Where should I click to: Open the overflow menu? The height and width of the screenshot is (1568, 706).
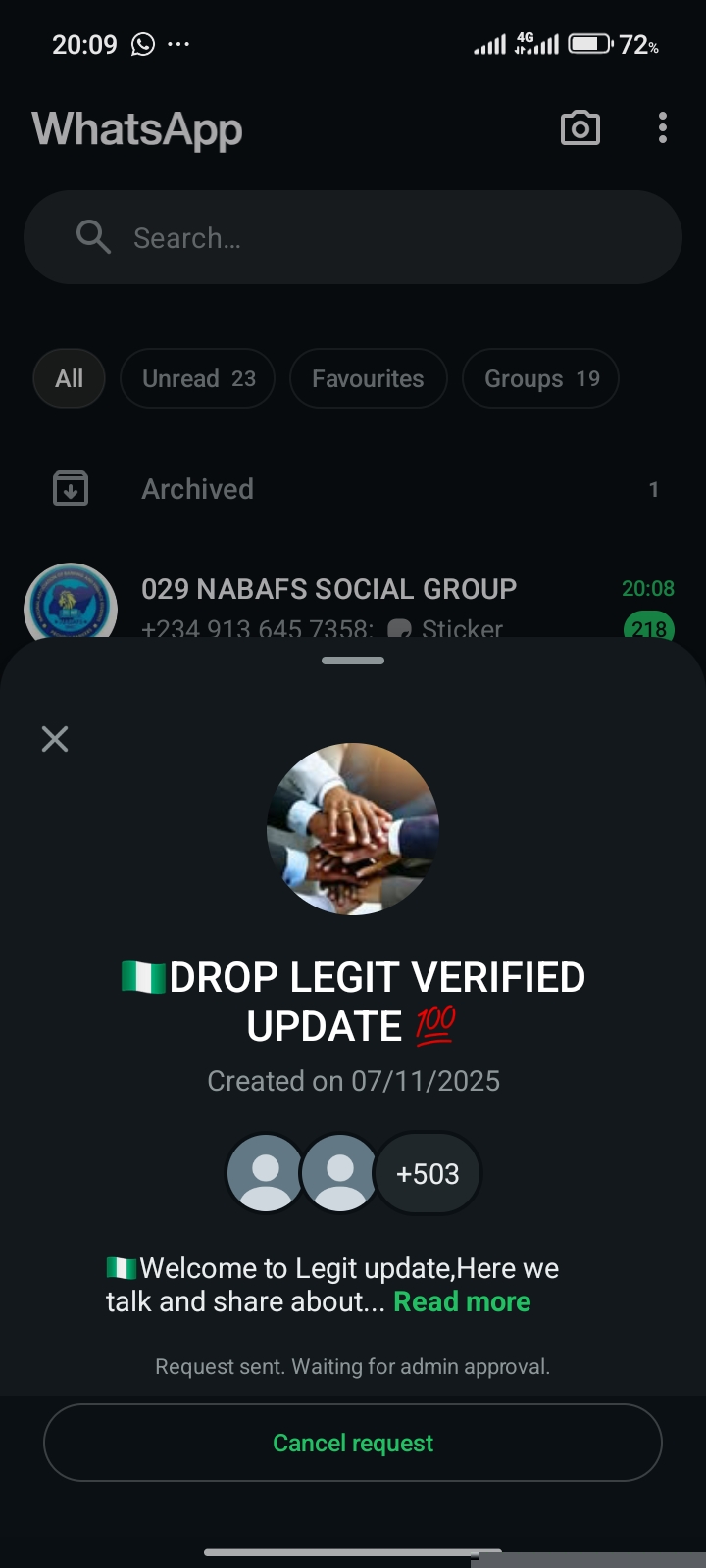click(663, 128)
